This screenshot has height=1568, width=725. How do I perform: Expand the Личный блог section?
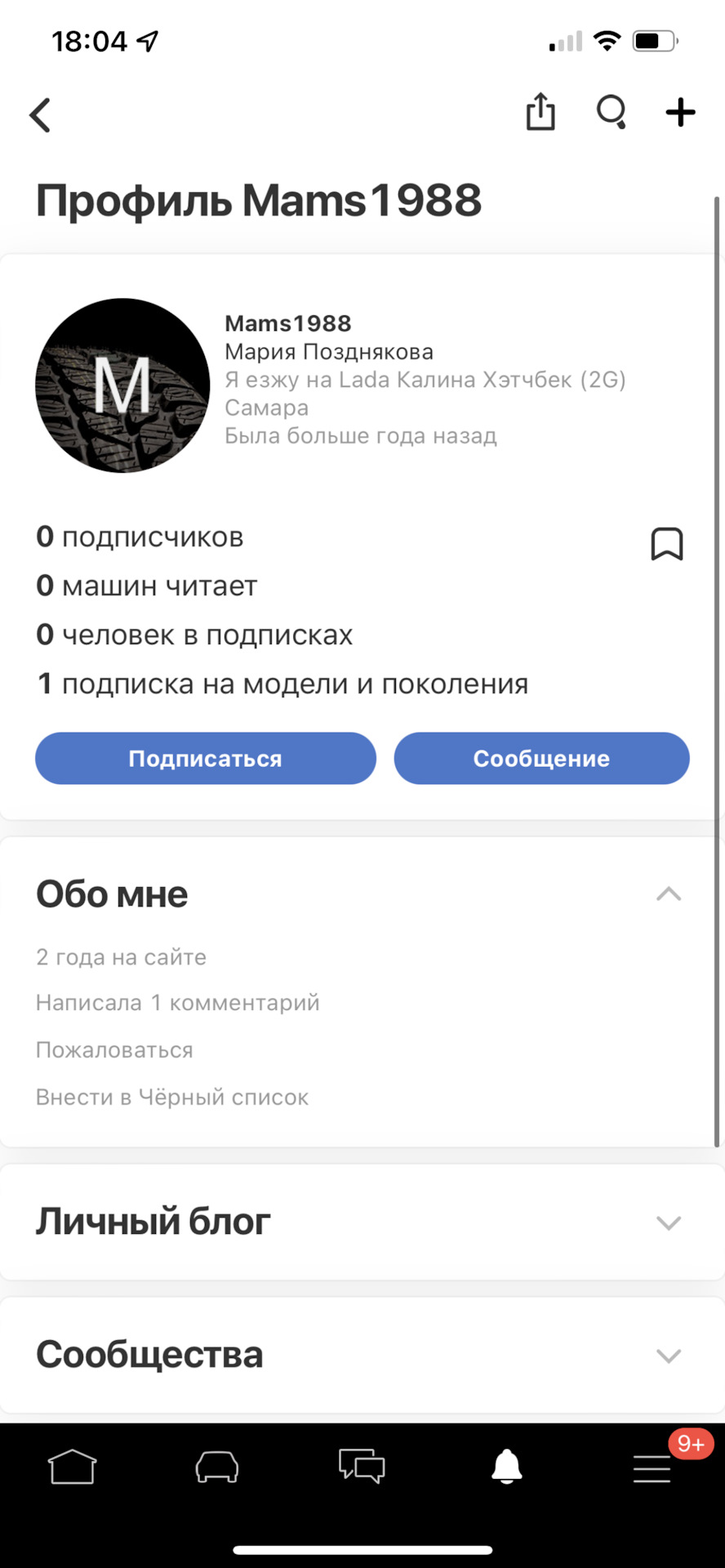668,1223
